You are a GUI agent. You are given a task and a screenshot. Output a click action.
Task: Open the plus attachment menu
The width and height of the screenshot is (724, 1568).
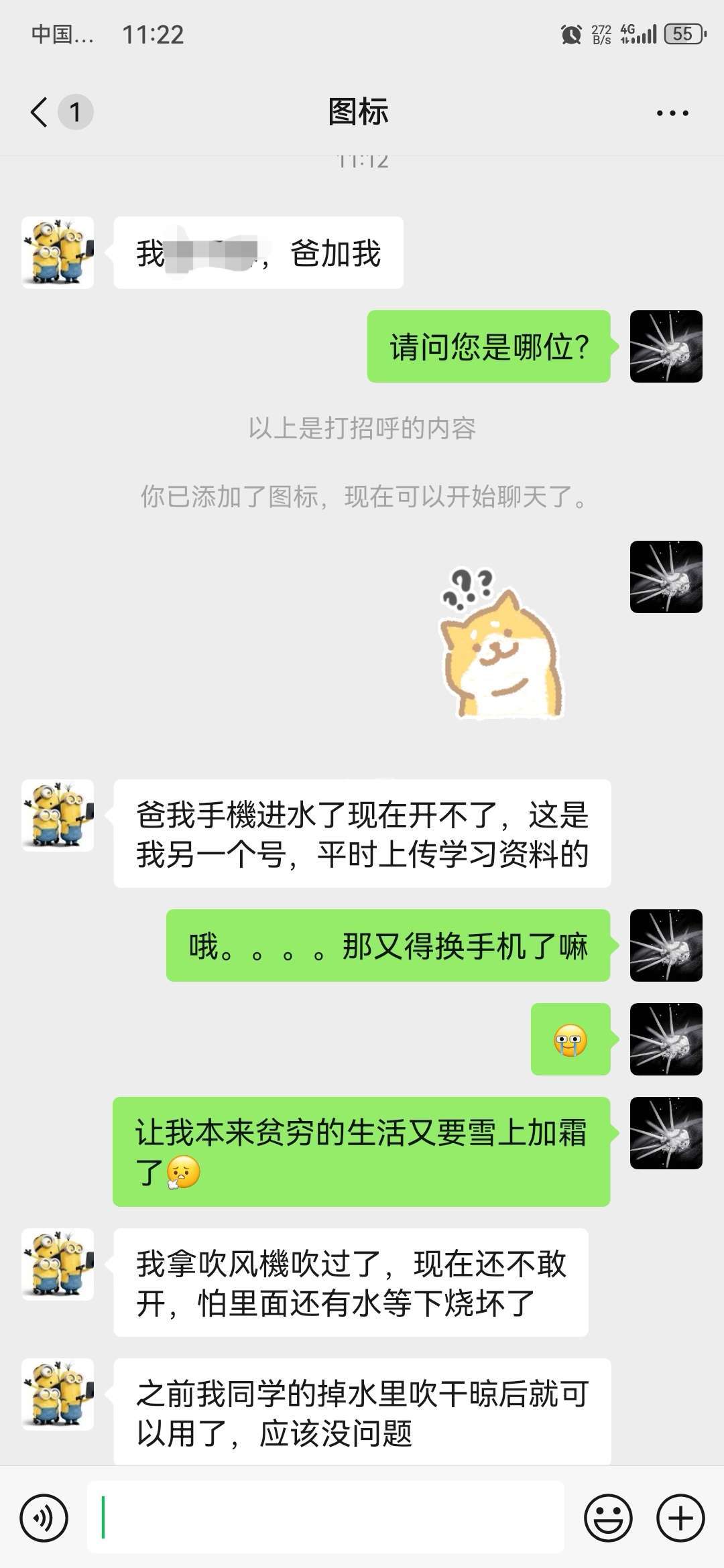tap(680, 1517)
